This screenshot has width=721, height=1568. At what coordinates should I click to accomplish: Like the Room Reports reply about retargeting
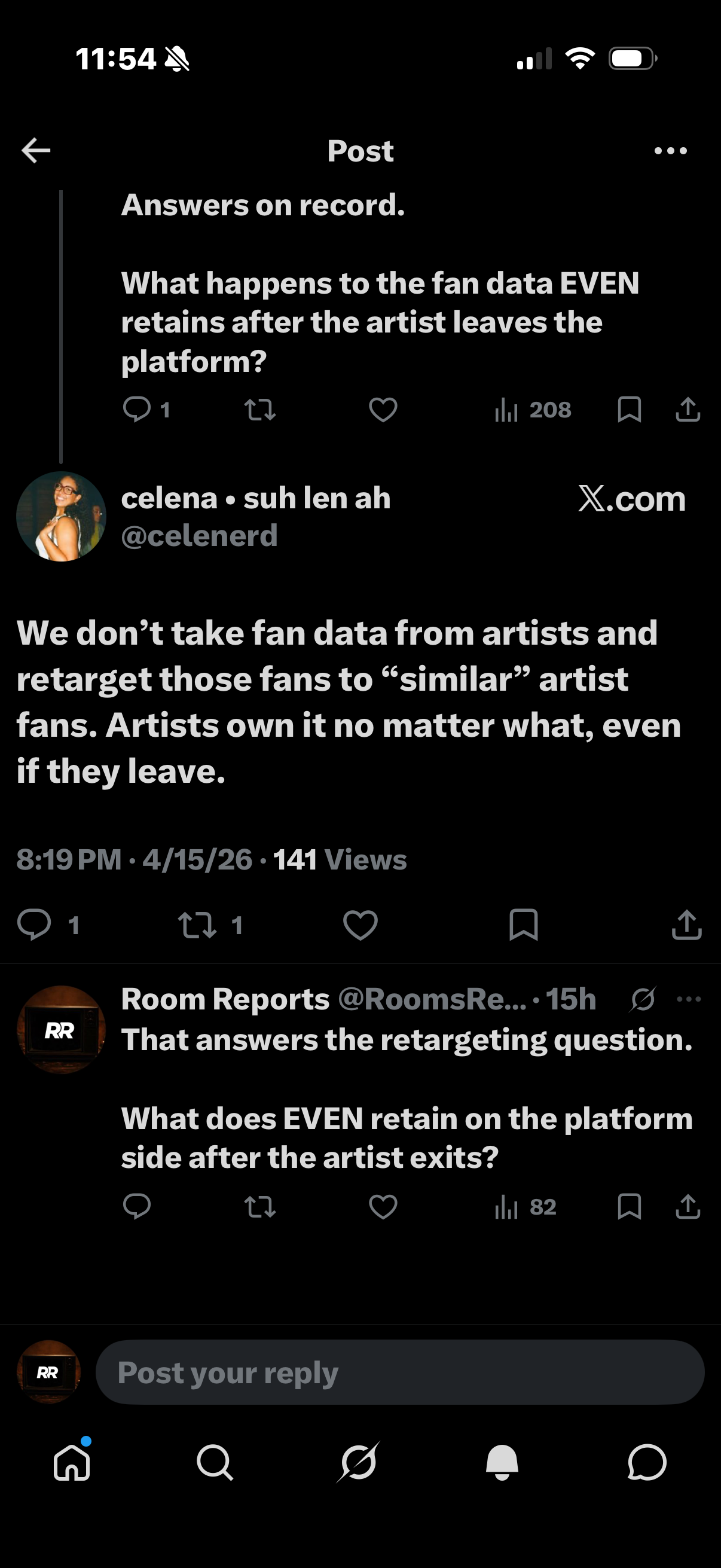coord(383,1206)
